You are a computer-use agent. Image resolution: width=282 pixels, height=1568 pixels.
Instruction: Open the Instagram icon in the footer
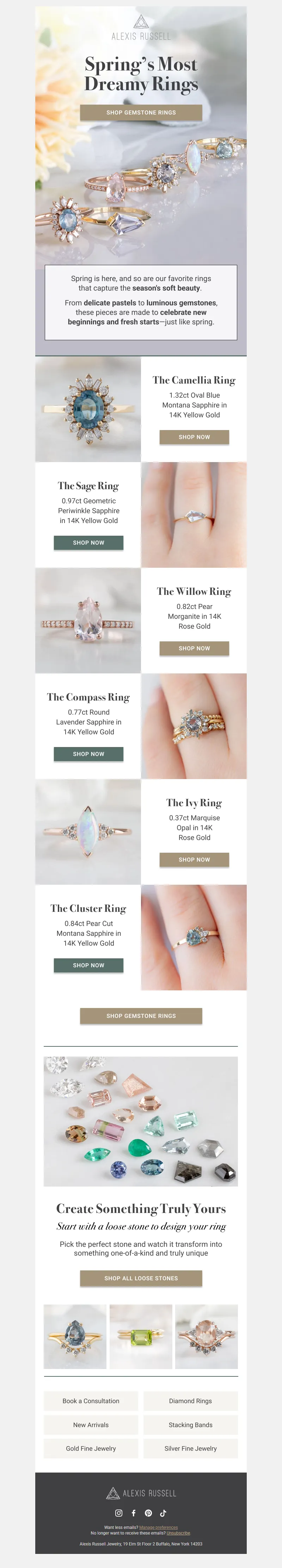coord(119,1513)
